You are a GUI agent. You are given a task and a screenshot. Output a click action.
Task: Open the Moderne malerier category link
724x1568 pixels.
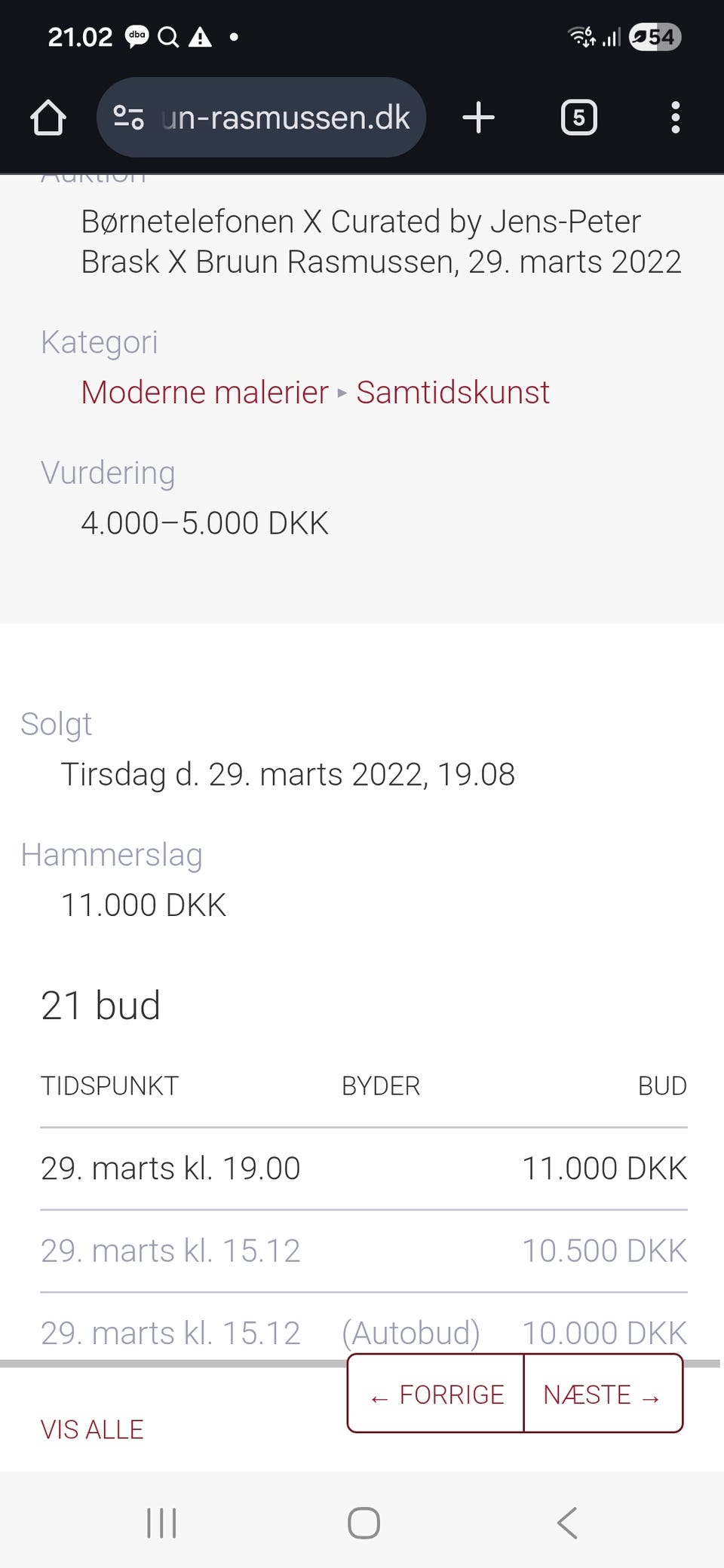(x=204, y=392)
